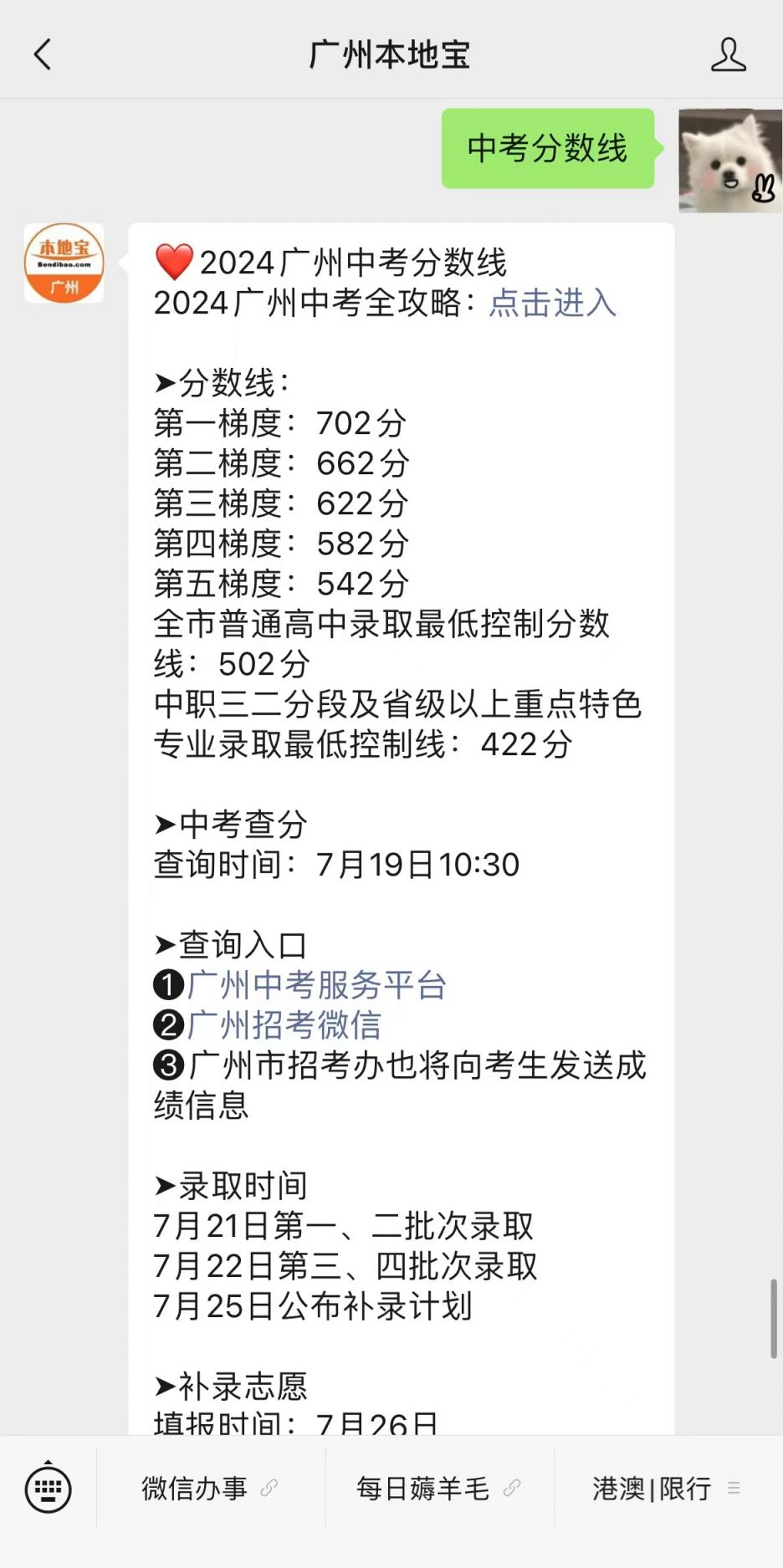Tap the 广州本地宝 account avatar
The width and height of the screenshot is (783, 1568).
64,263
